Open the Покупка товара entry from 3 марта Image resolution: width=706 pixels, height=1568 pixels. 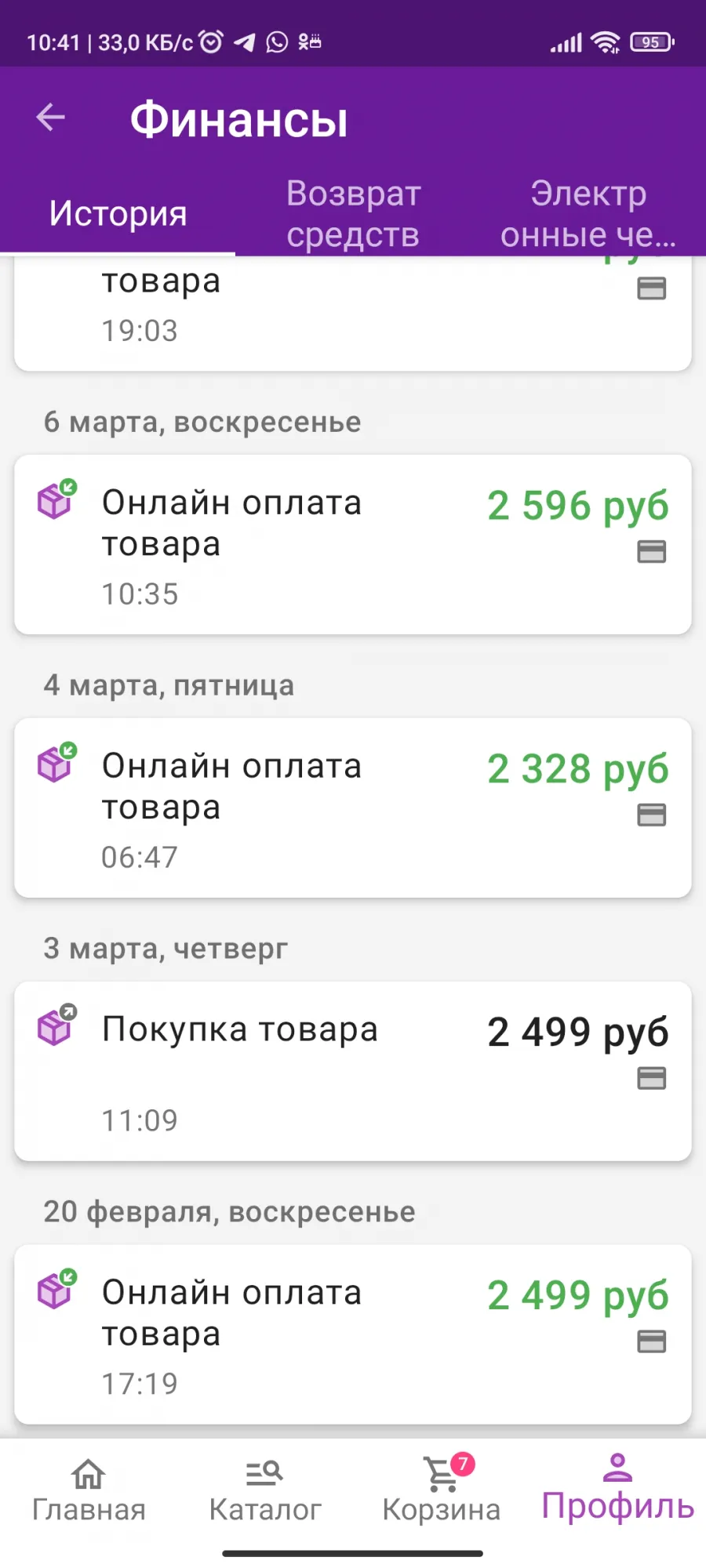[x=353, y=1071]
